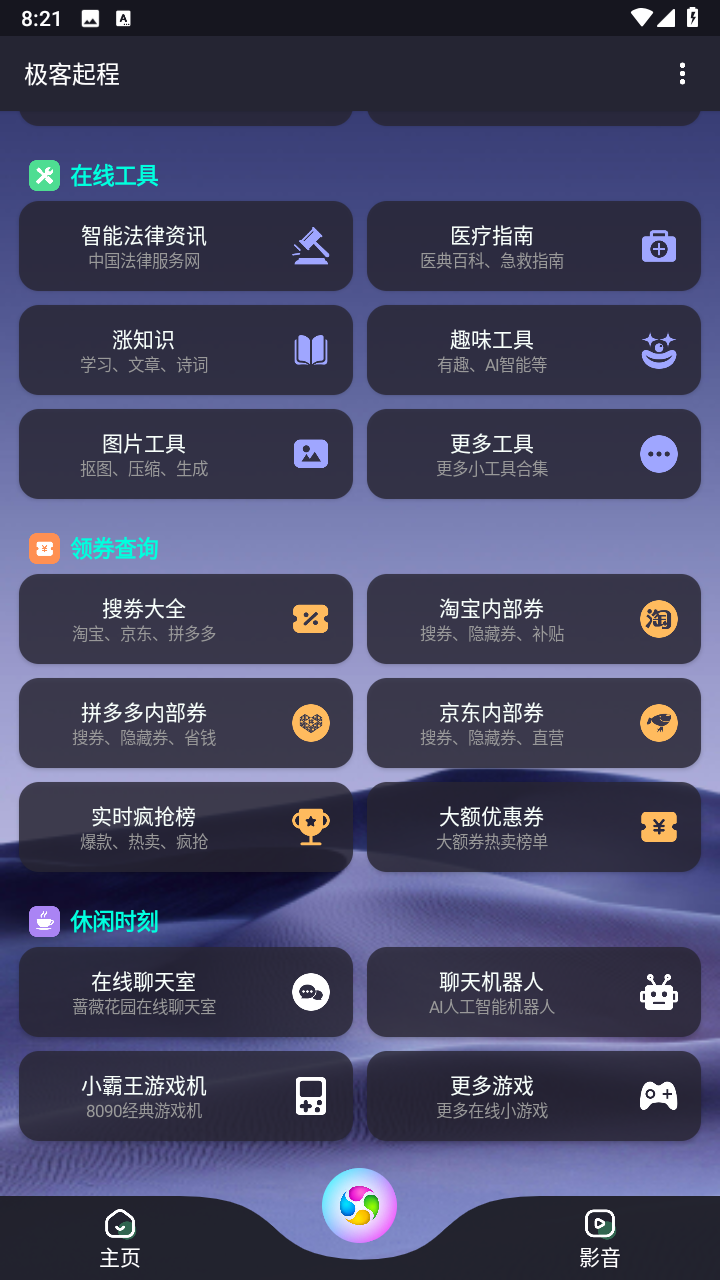The width and height of the screenshot is (720, 1280).
Task: Select 拼多多内部券 card
Action: [x=186, y=723]
